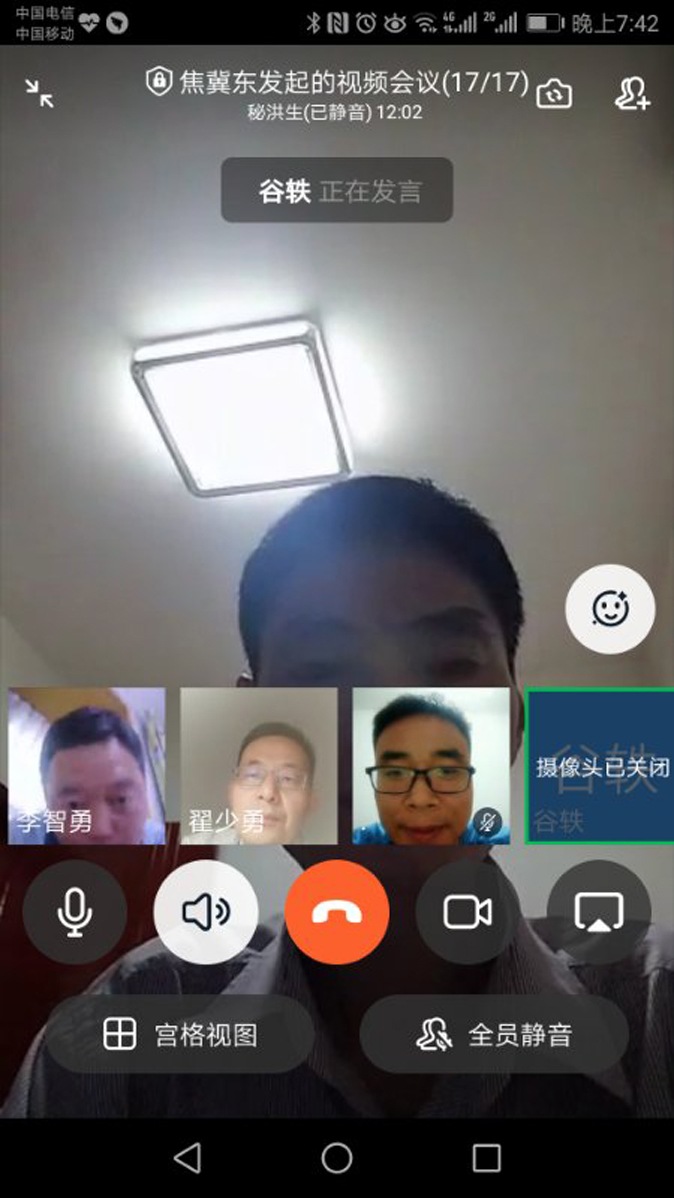Mute the microphone
This screenshot has height=1198, width=674.
tap(75, 912)
